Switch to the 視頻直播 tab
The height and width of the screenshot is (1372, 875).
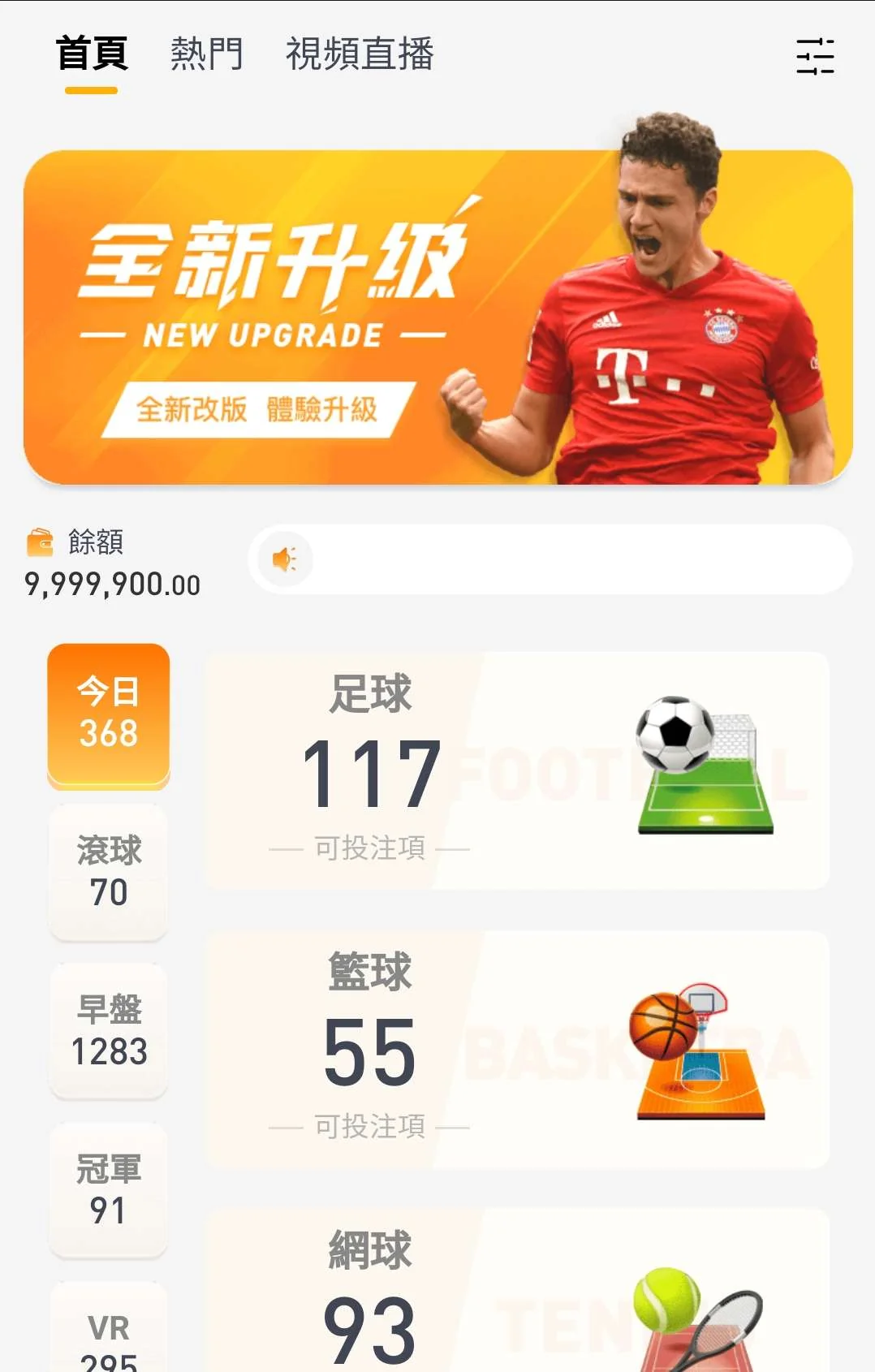coord(360,54)
